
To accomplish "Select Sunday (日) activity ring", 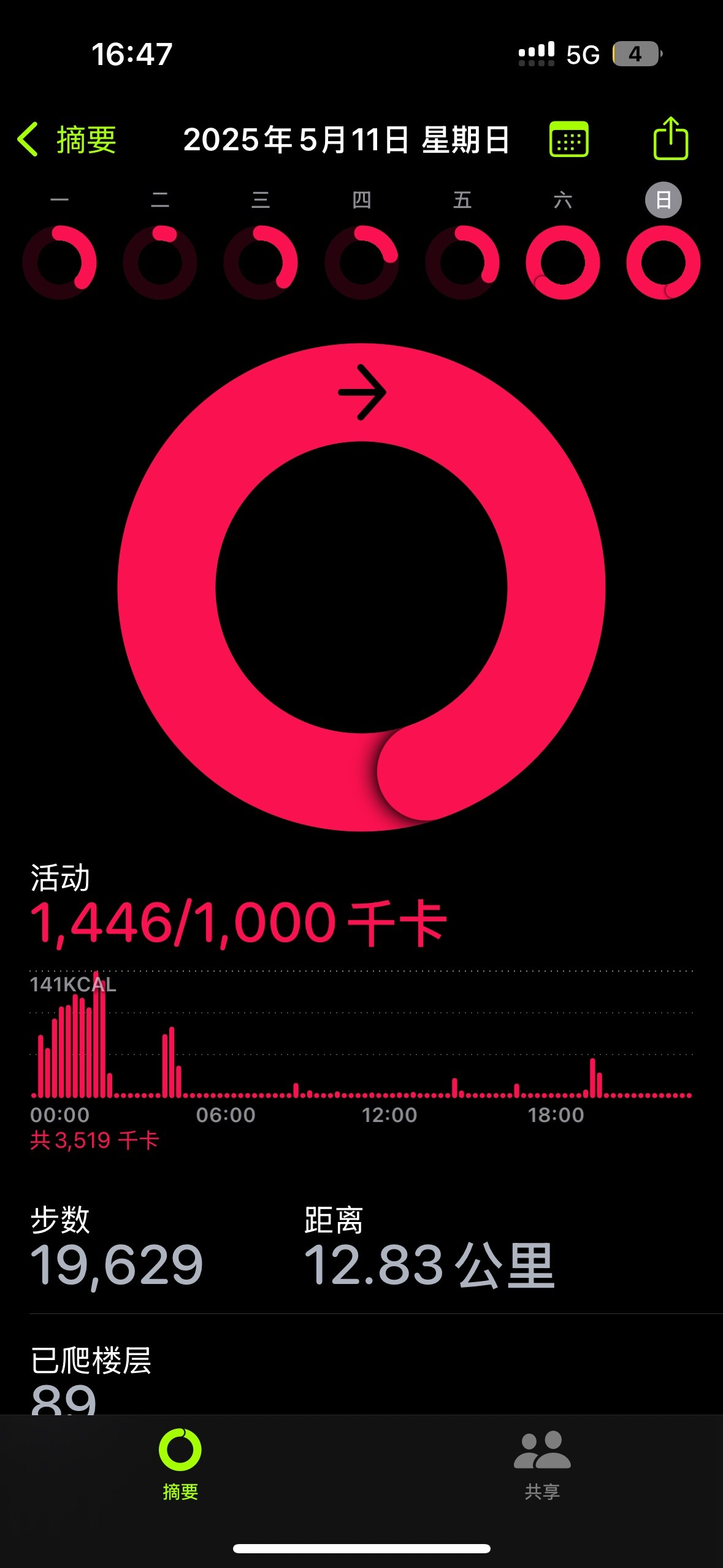I will click(x=664, y=262).
